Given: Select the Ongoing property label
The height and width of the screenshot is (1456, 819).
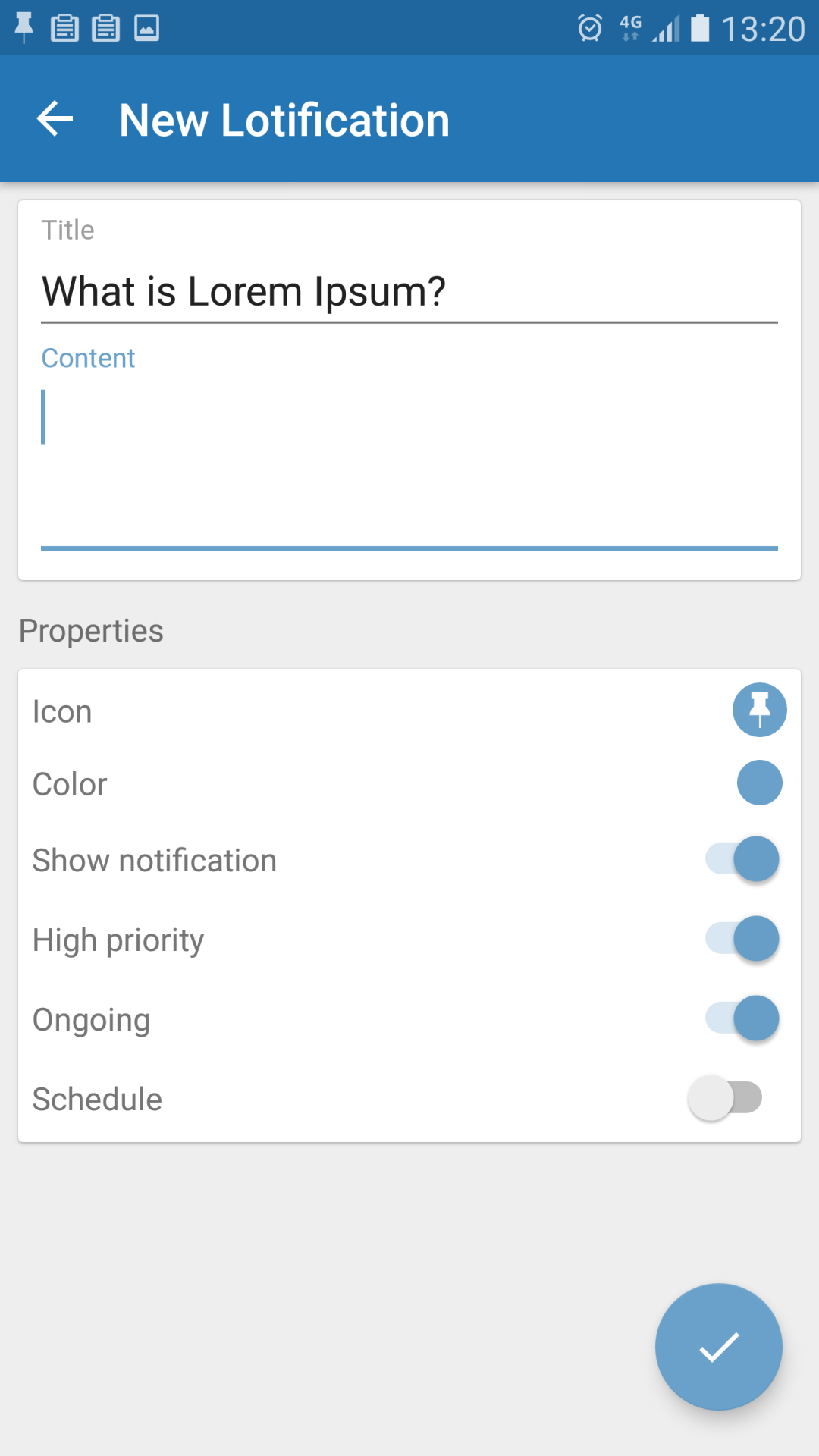Looking at the screenshot, I should coord(91,1019).
